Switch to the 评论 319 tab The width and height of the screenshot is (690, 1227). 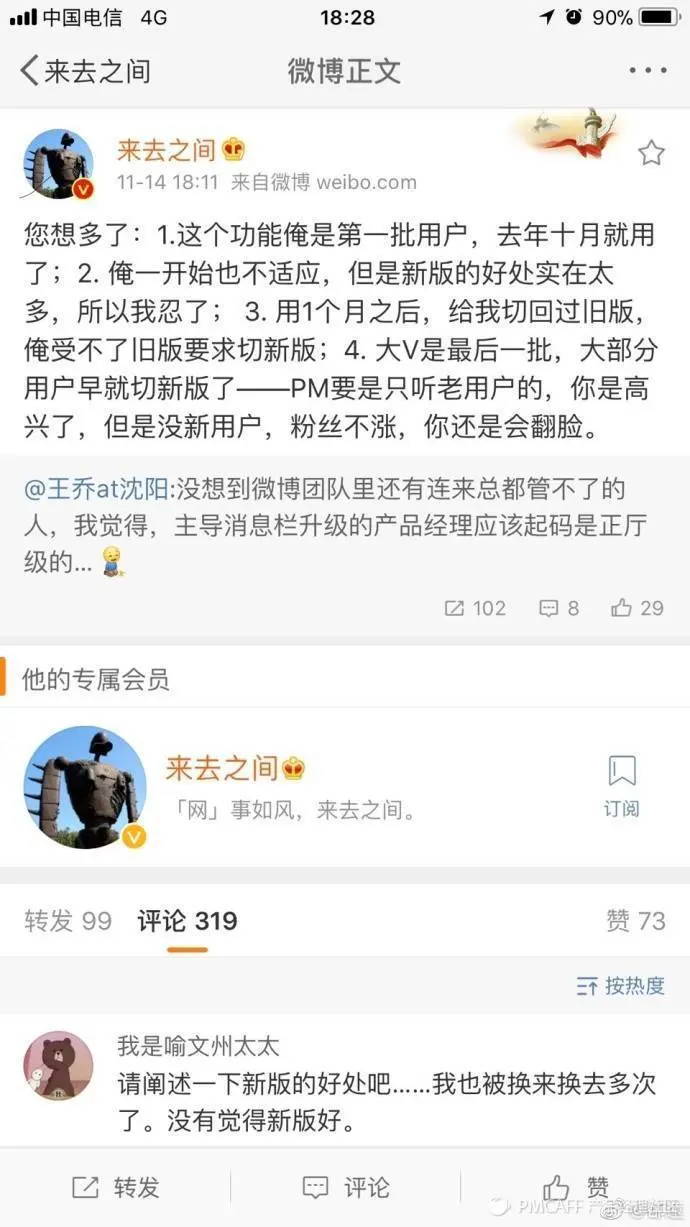pyautogui.click(x=187, y=920)
